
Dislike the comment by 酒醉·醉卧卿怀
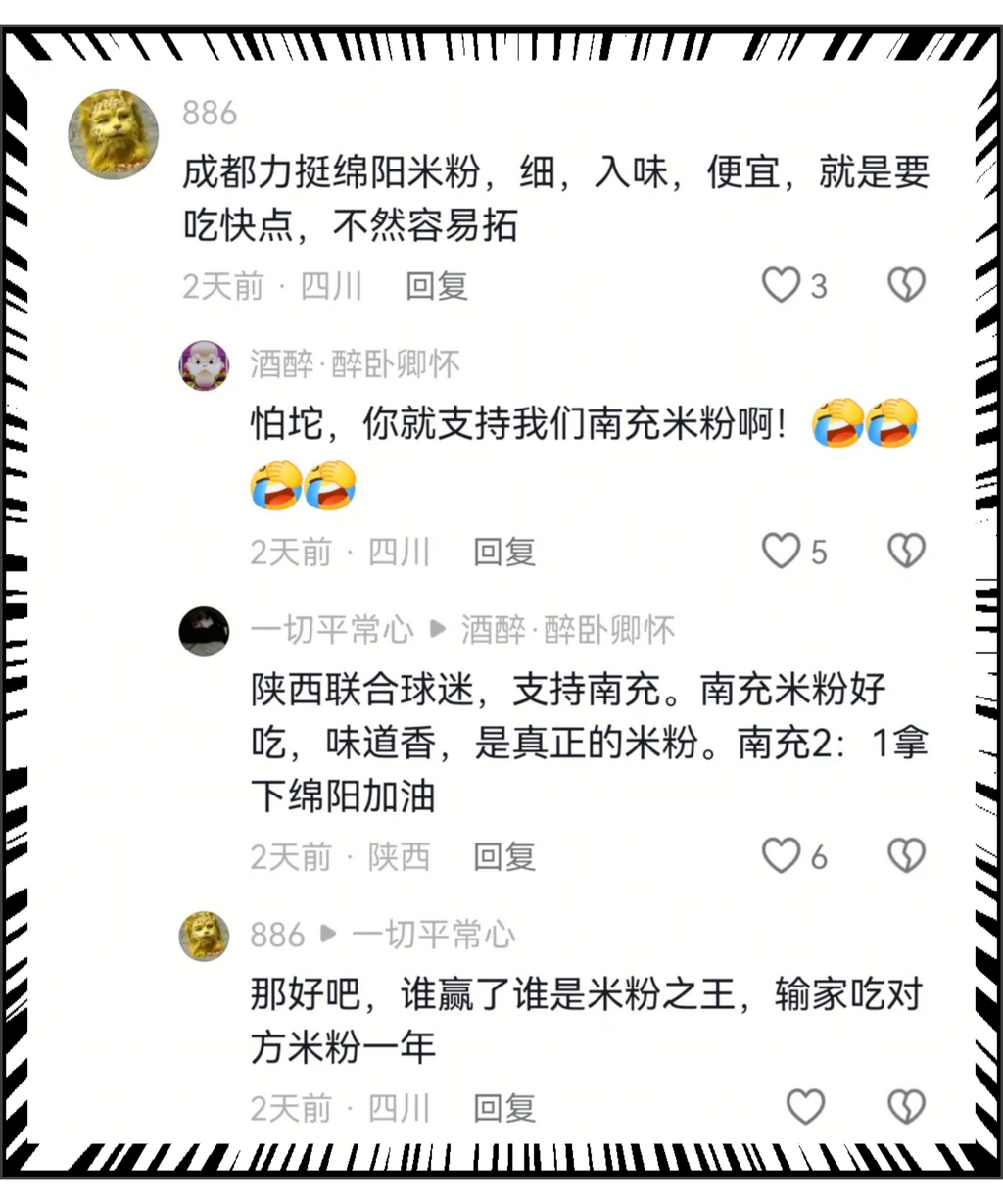[906, 552]
